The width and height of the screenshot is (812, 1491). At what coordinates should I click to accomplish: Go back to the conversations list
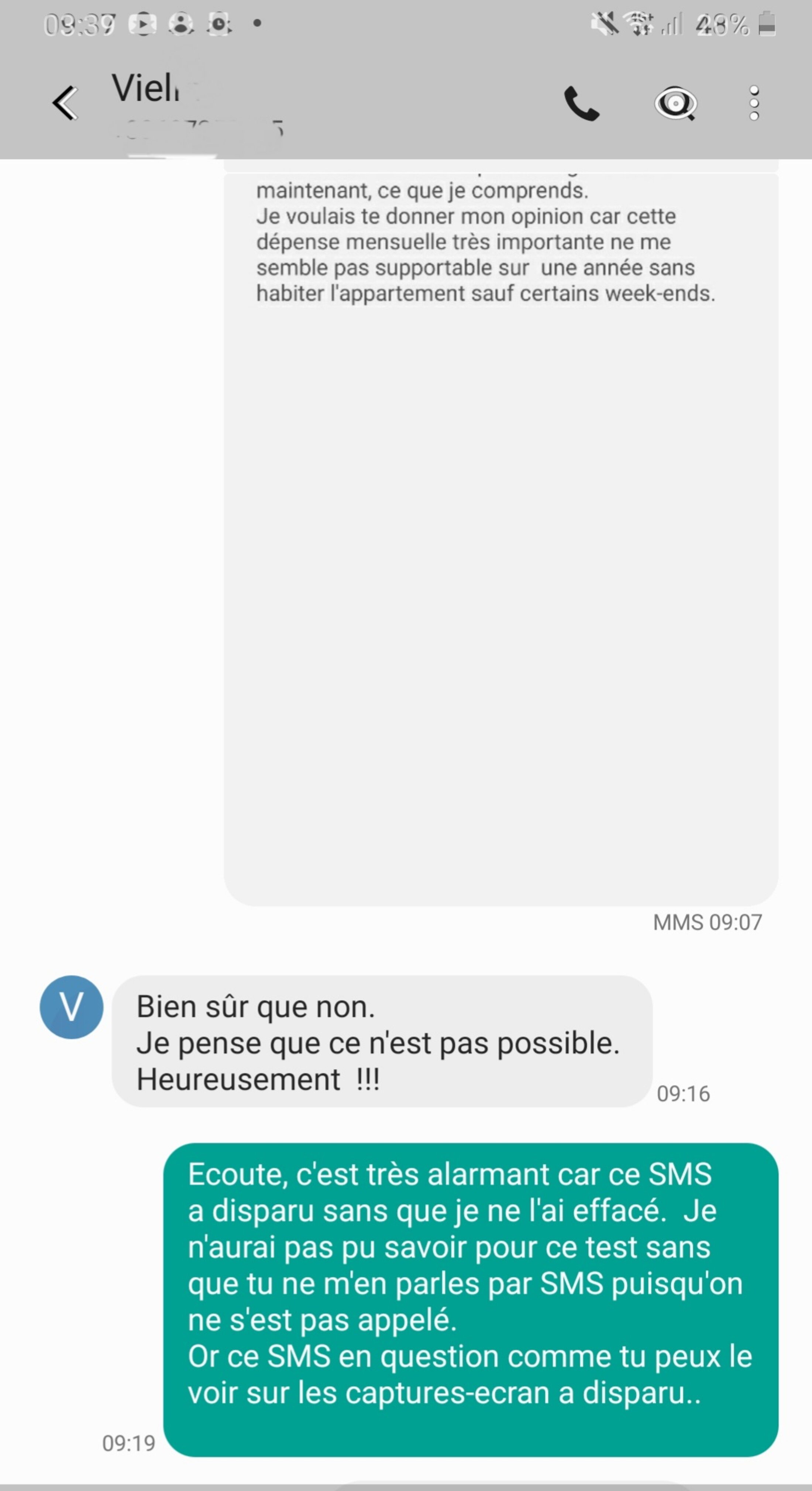tap(65, 103)
